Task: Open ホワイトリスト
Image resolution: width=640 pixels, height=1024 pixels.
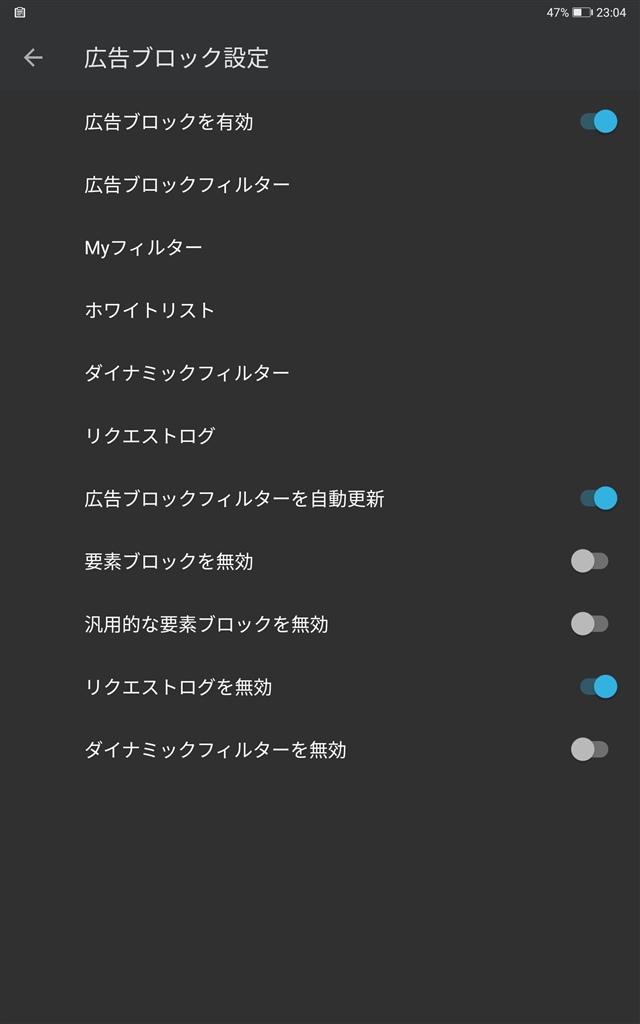Action: (x=150, y=310)
